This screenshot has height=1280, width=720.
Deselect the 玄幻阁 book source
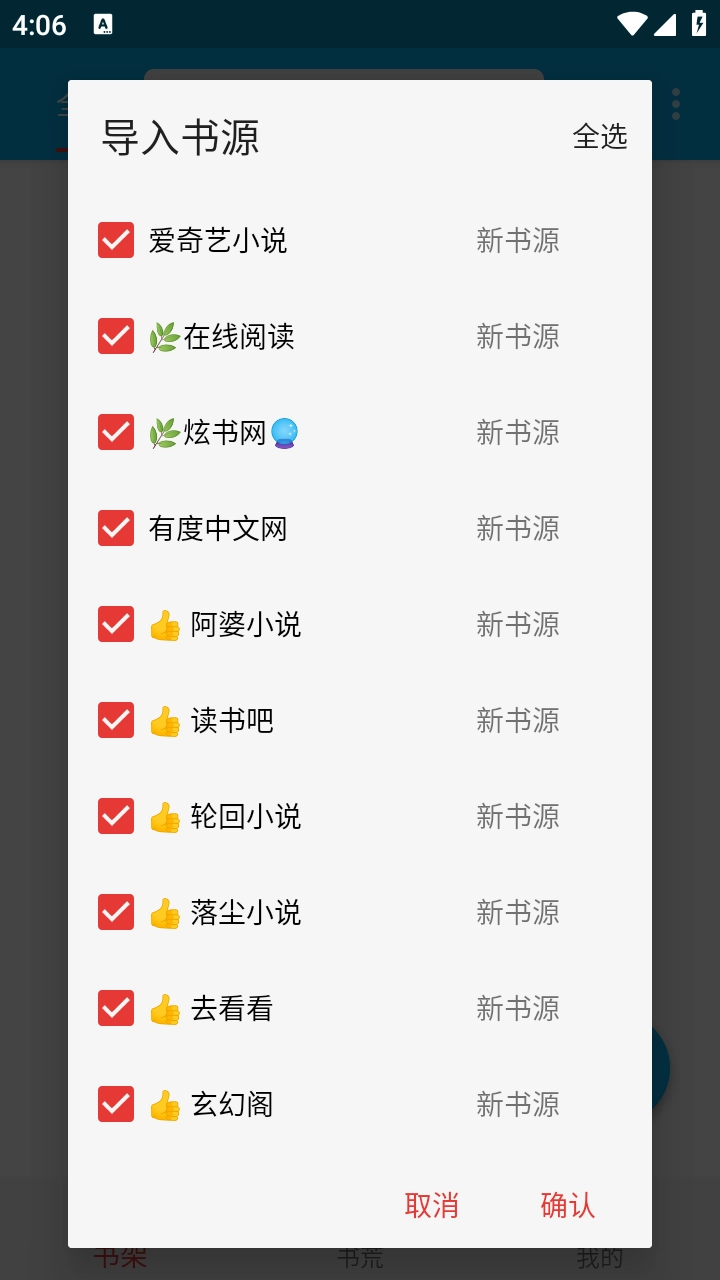tap(116, 1104)
